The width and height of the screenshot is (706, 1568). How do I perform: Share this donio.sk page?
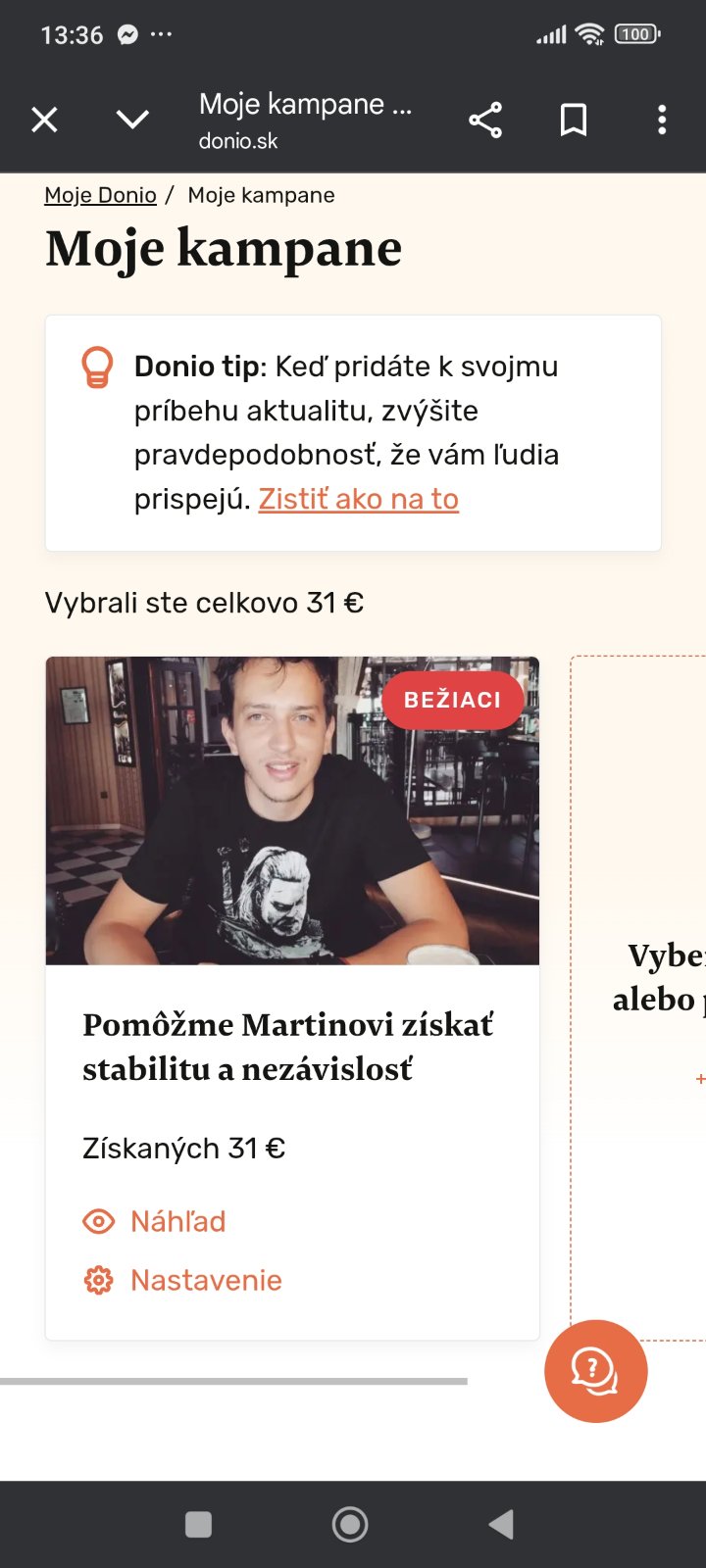[485, 121]
